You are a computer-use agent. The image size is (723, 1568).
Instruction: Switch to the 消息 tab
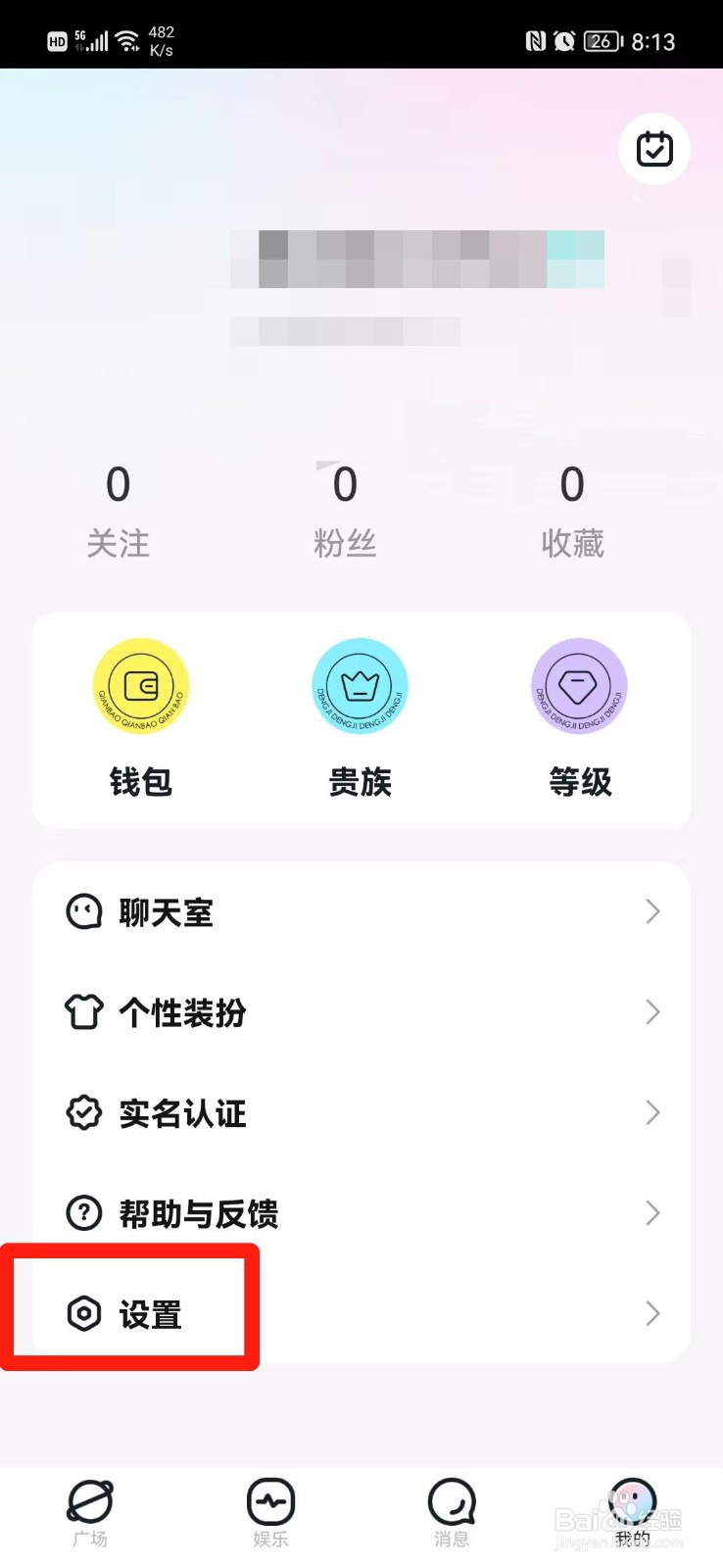452,1513
